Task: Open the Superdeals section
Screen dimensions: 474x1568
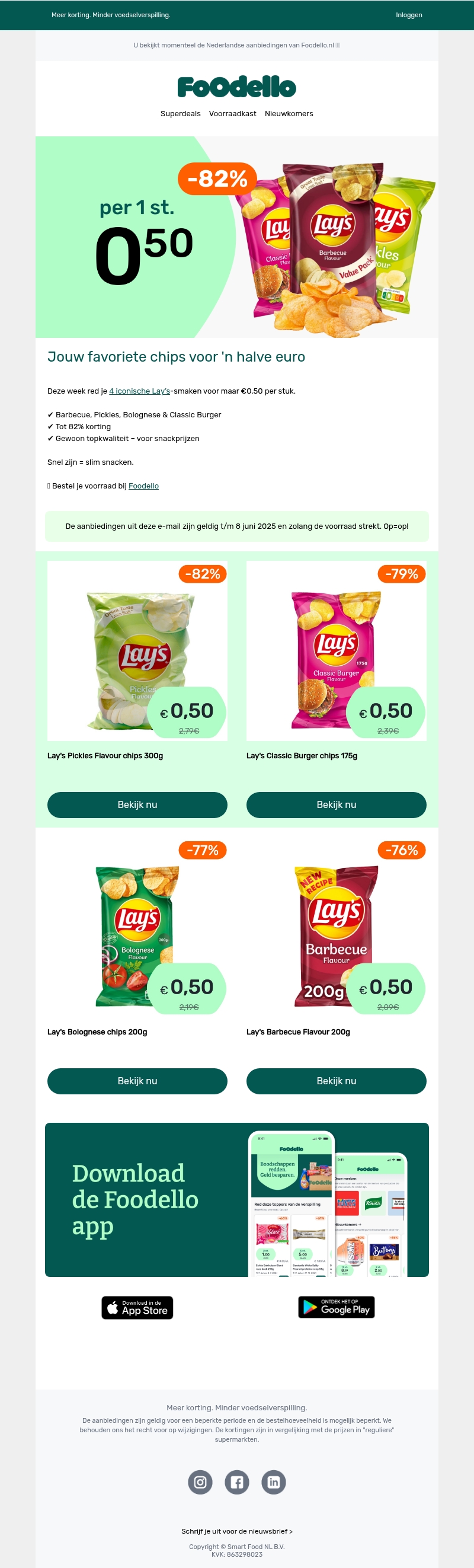Action: click(x=180, y=114)
